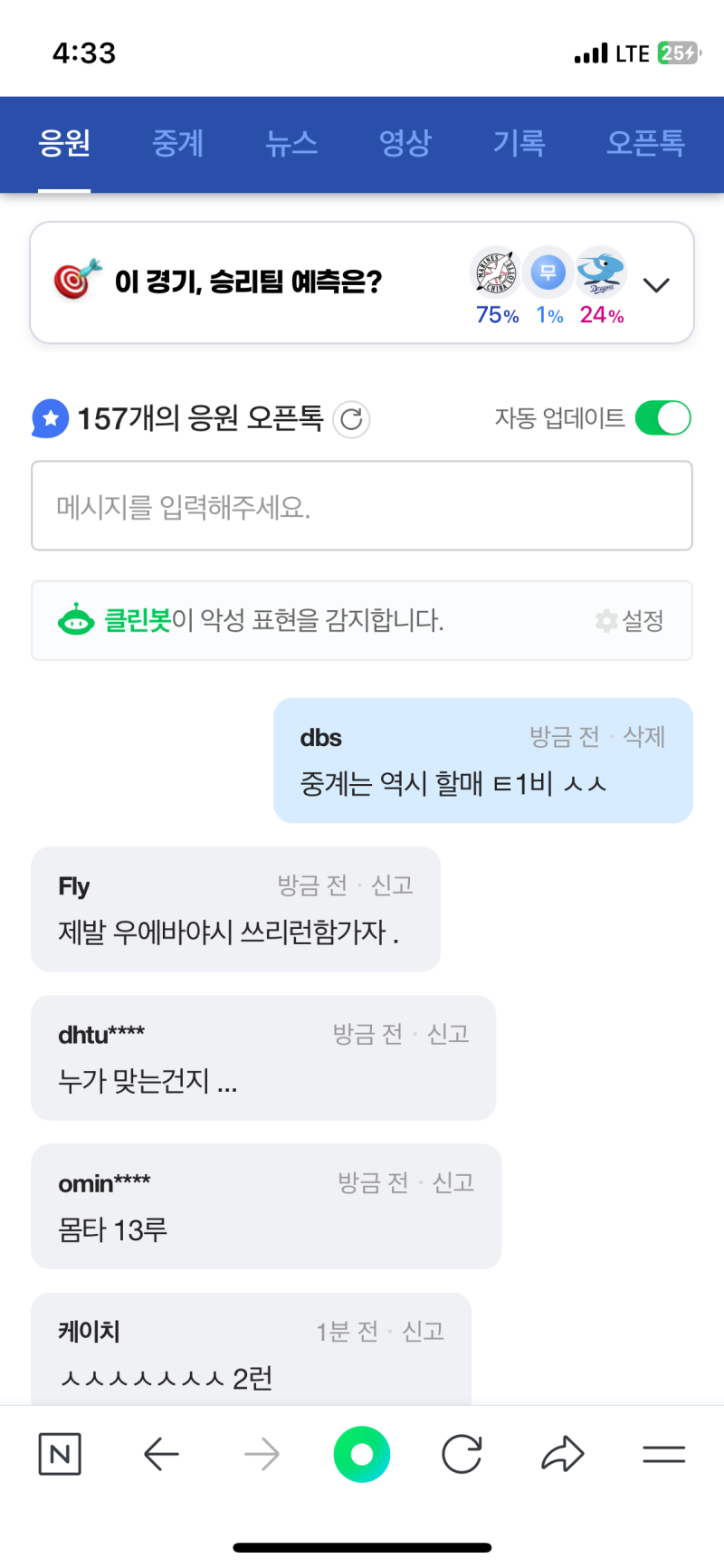Refresh the 응원 오픈톡 list
Screen dimensions: 724x1568
pos(351,419)
